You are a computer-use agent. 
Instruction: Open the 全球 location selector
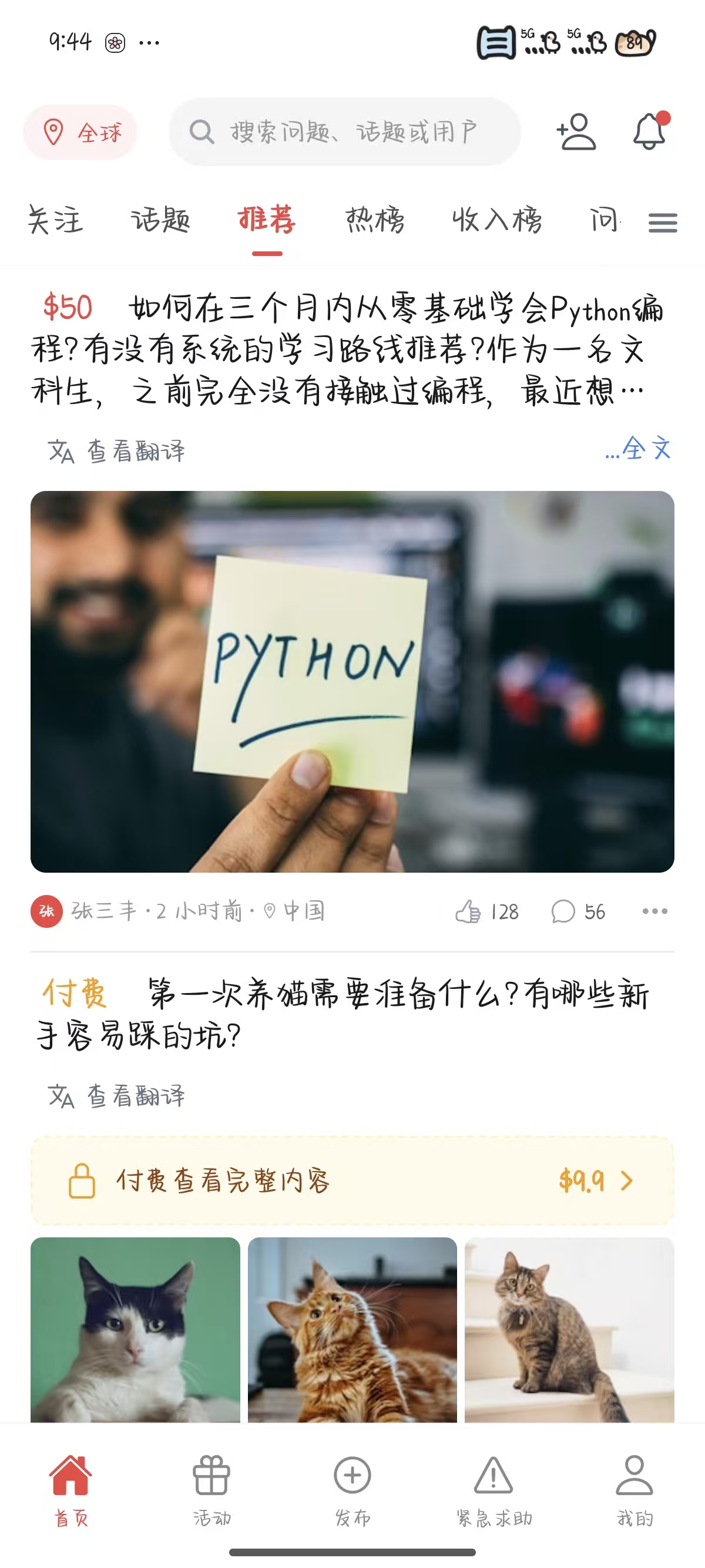pos(80,132)
